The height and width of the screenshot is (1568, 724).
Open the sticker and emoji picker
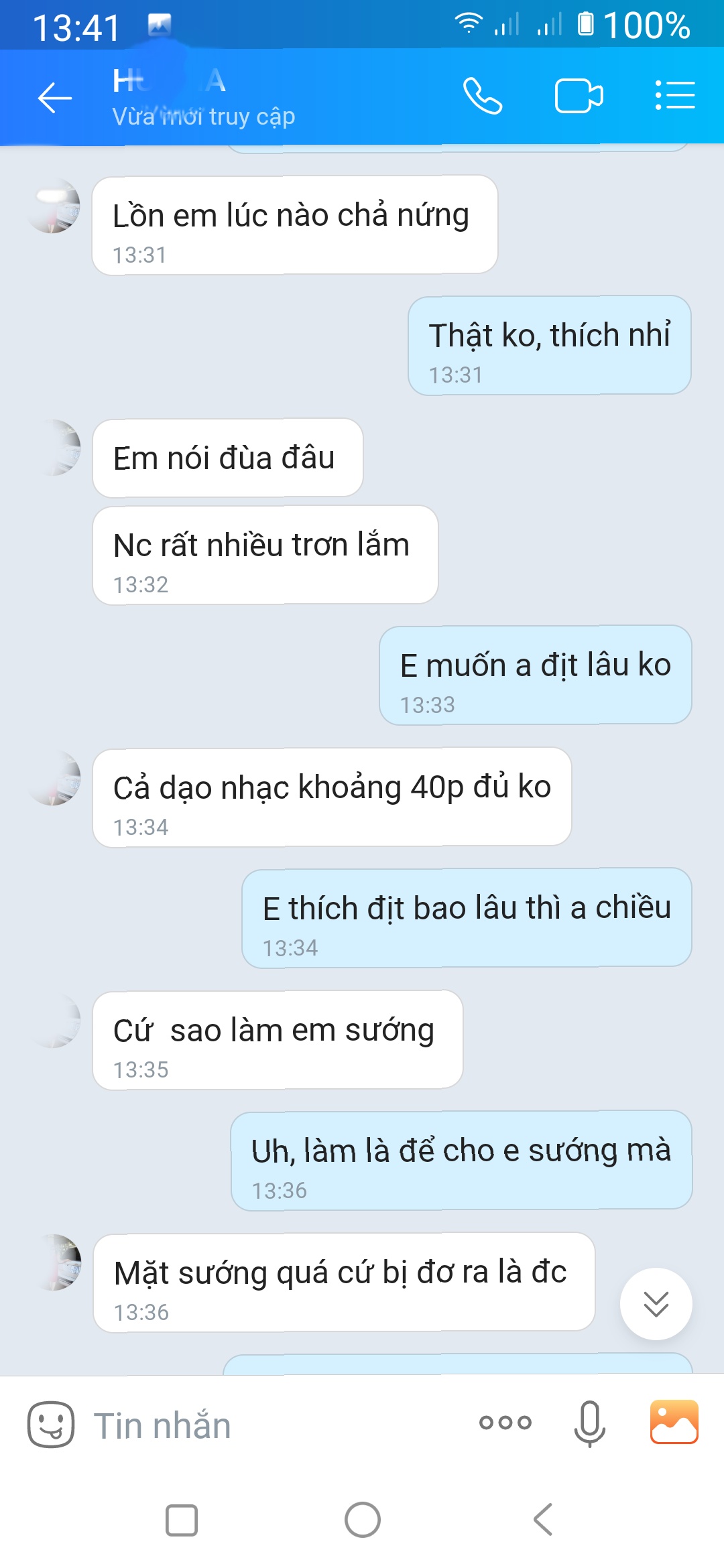coord(51,1425)
